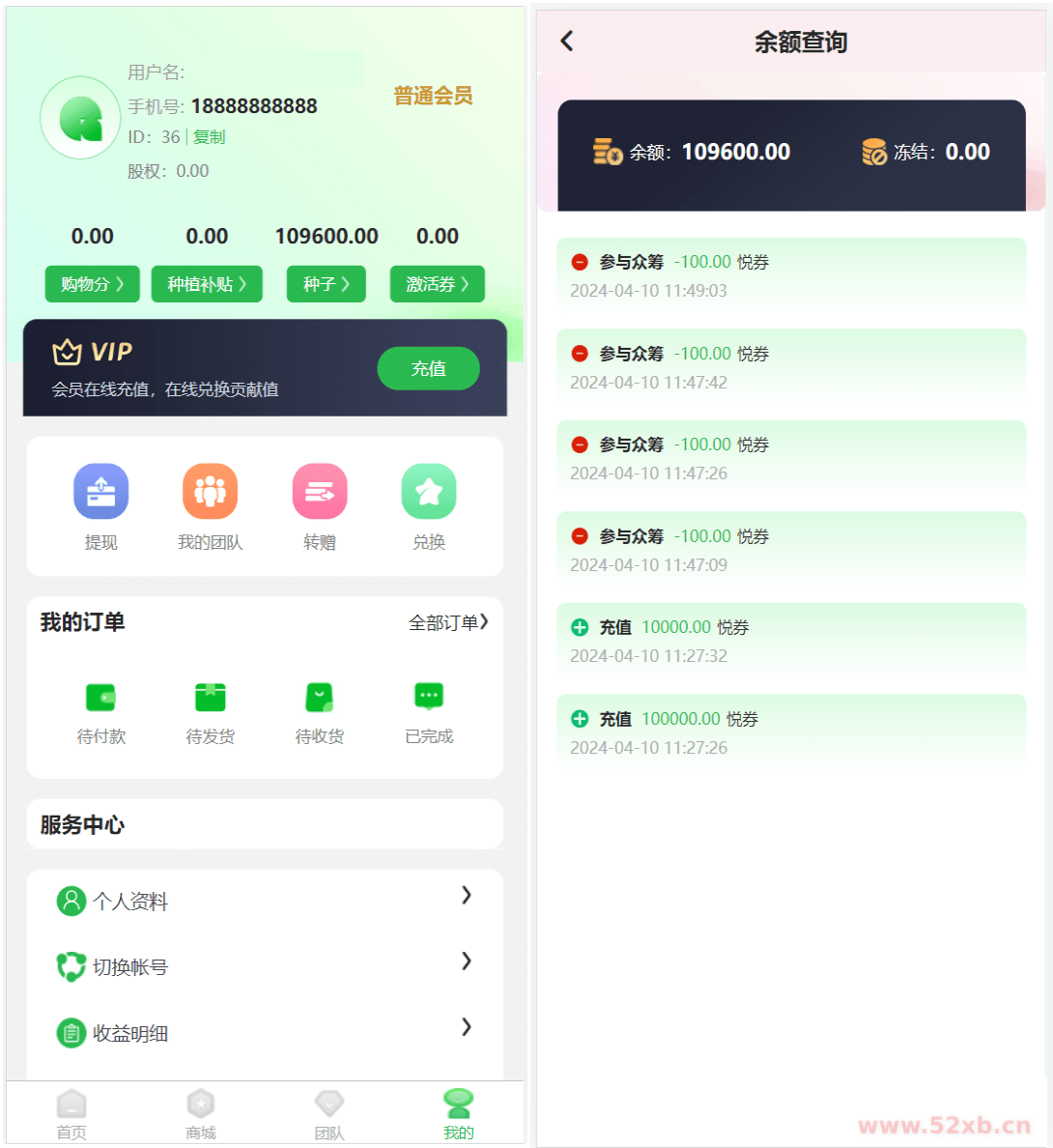1053x1148 pixels.
Task: Open the 激活券 button
Action: [437, 284]
